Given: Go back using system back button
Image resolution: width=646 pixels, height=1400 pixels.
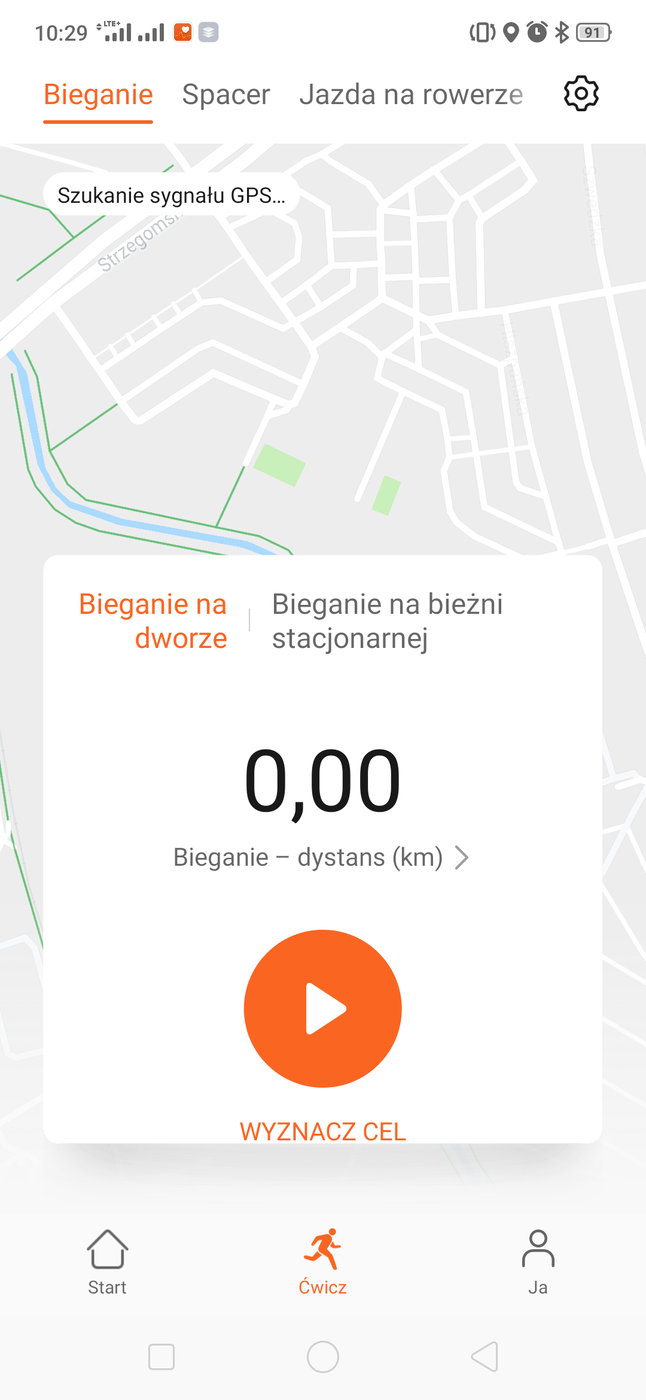Looking at the screenshot, I should [484, 1357].
